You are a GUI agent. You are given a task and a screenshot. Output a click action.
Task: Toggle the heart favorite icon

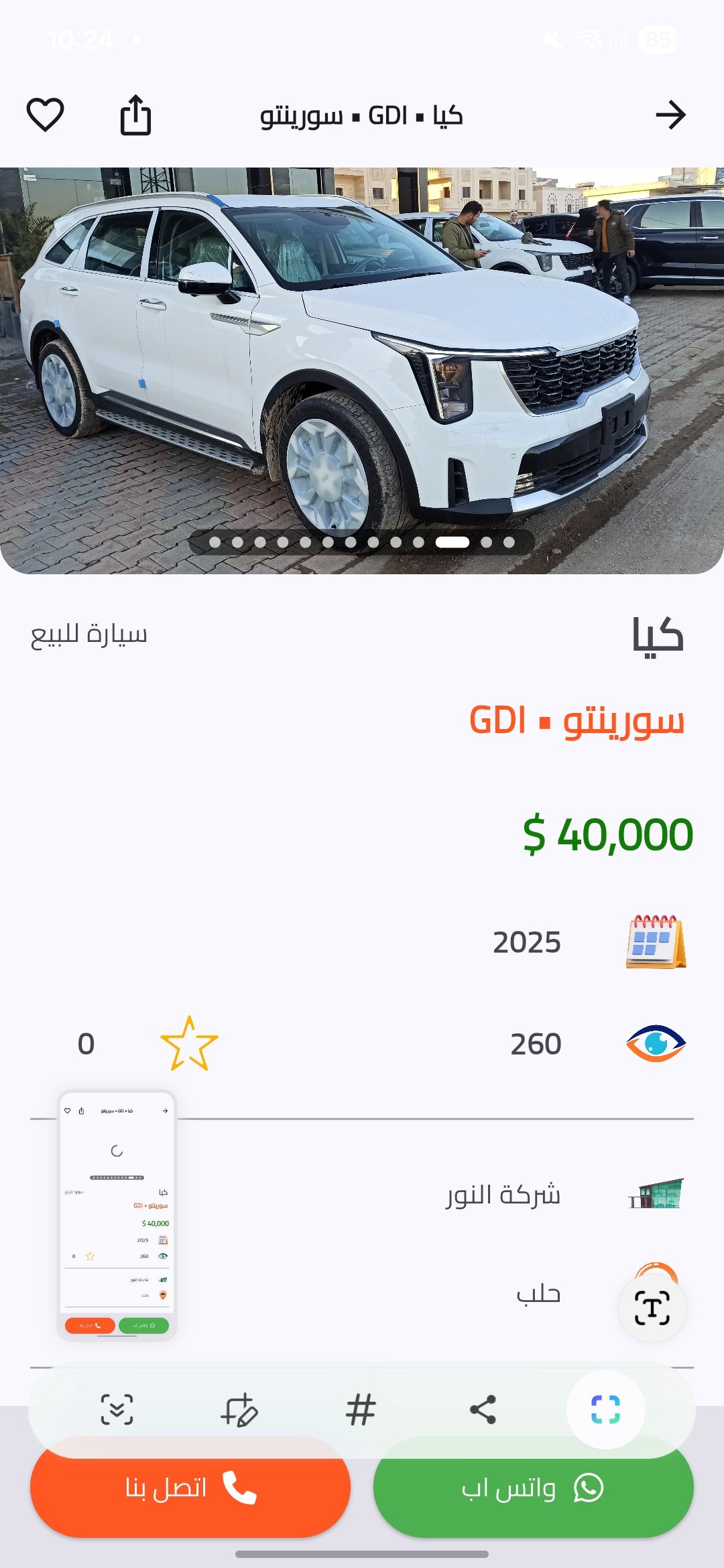(x=46, y=115)
